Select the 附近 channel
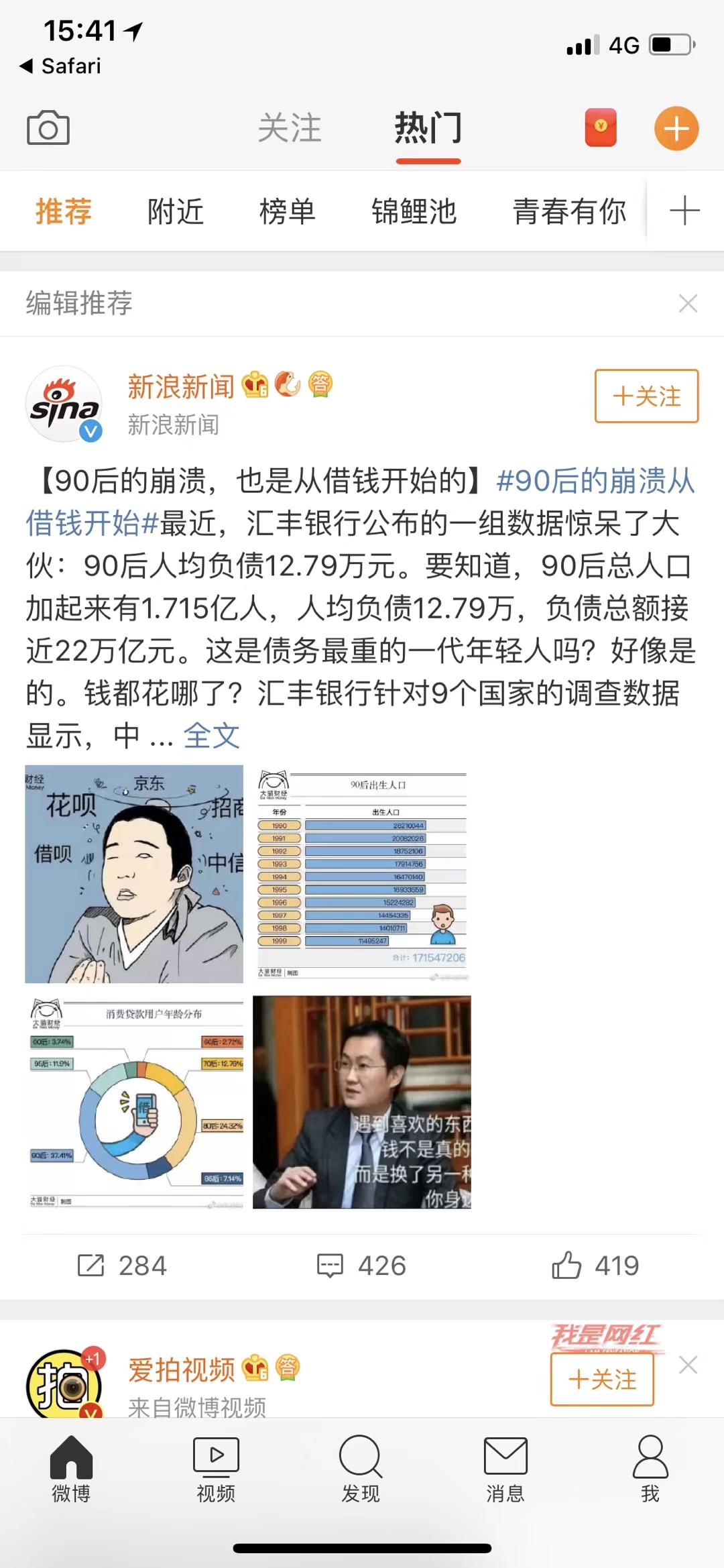This screenshot has width=724, height=1568. [x=176, y=212]
